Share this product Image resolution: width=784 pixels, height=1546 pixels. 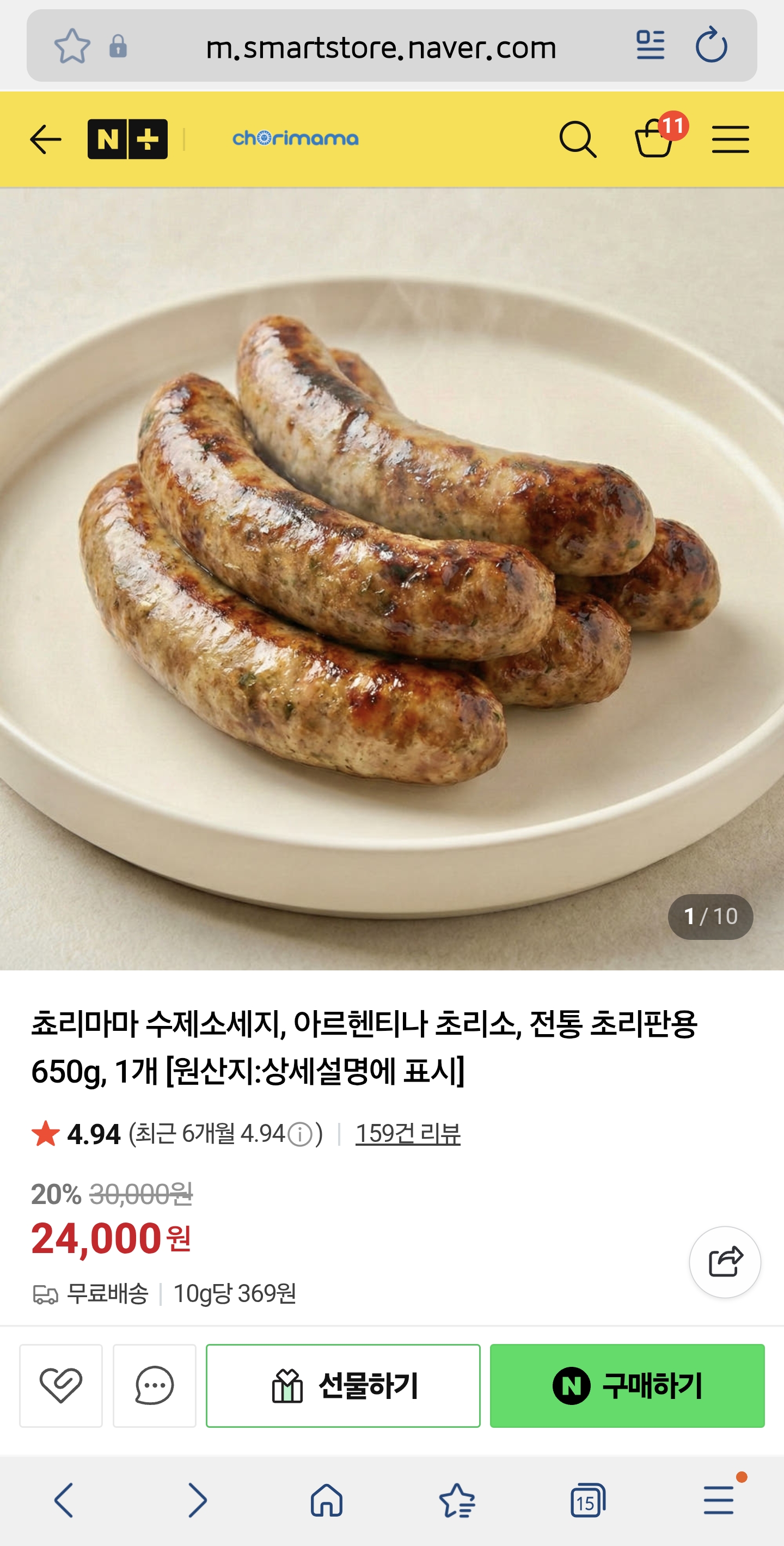725,1262
